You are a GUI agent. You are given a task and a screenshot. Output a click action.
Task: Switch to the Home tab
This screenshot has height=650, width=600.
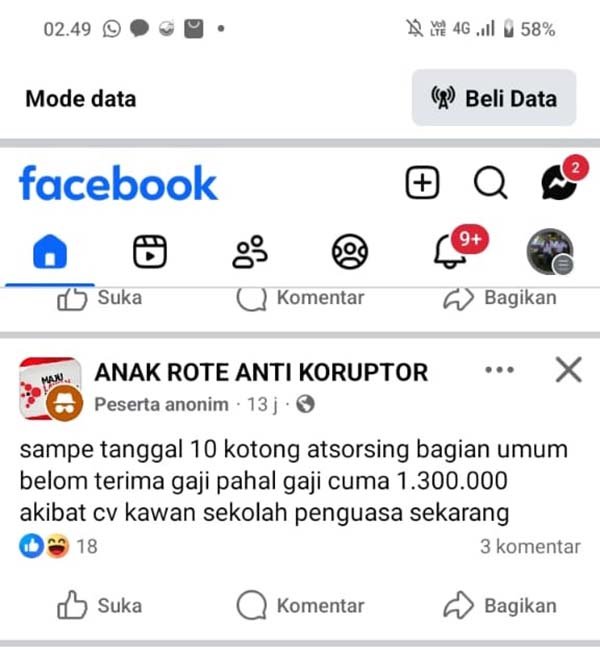click(49, 251)
